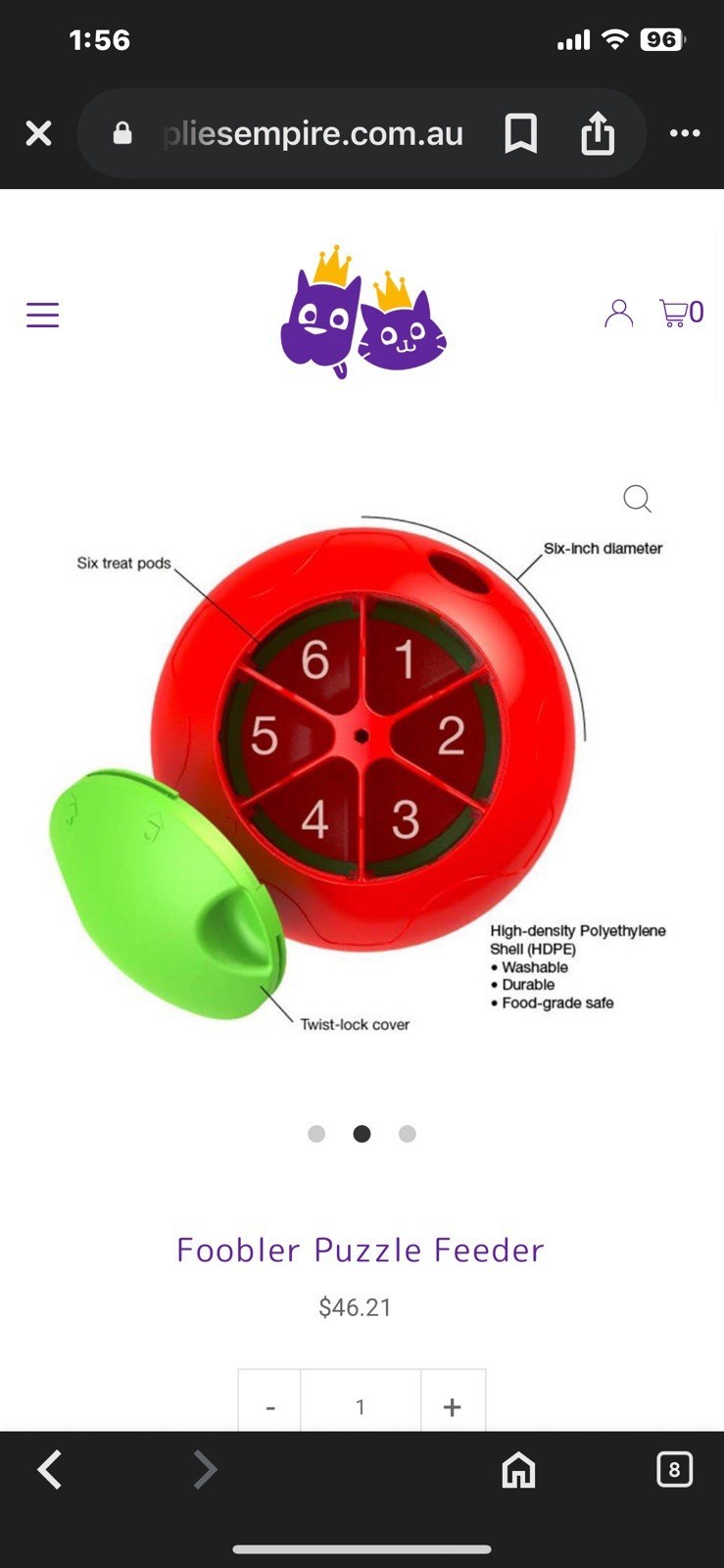Go to the browser home page
Viewport: 724px width, 1568px height.
[518, 1470]
